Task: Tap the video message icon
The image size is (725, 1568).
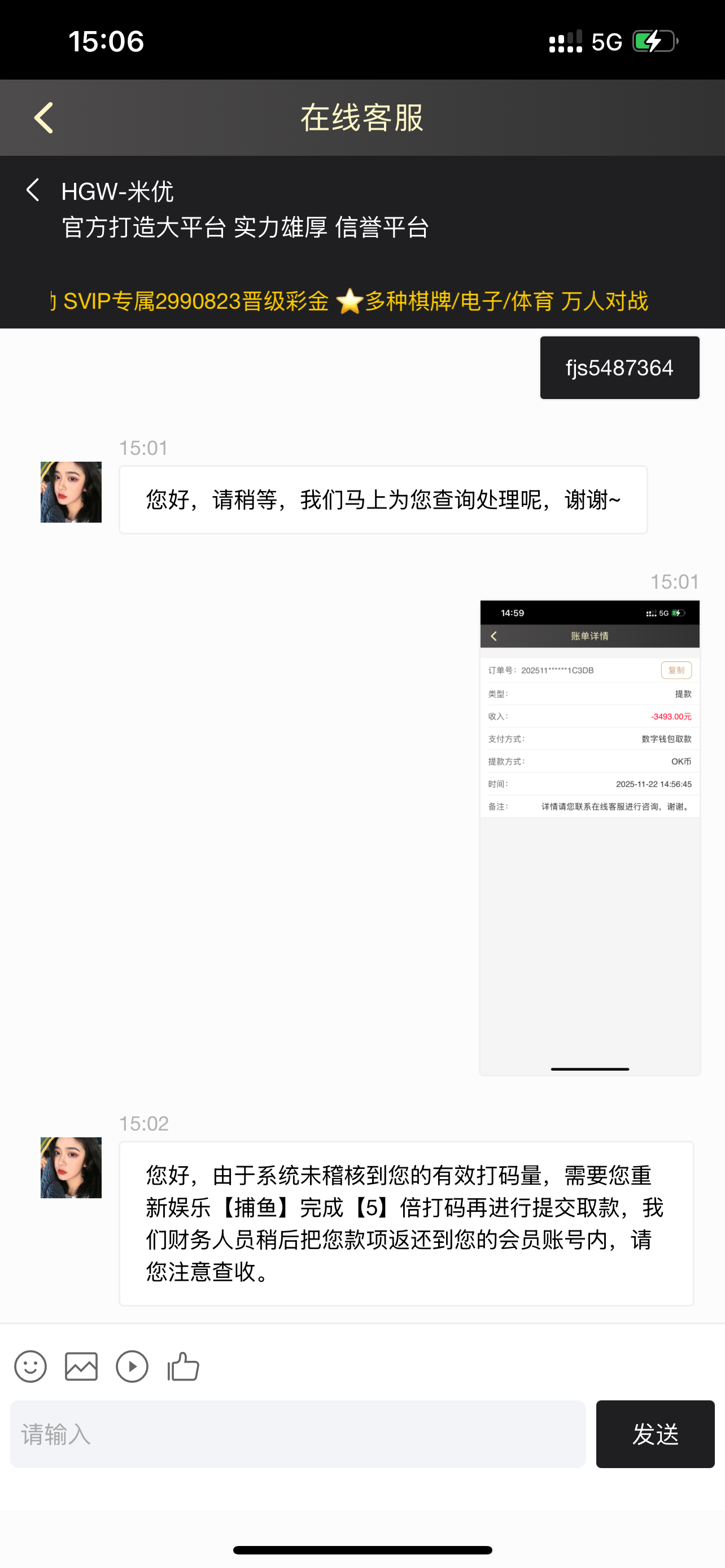Action: click(132, 1366)
